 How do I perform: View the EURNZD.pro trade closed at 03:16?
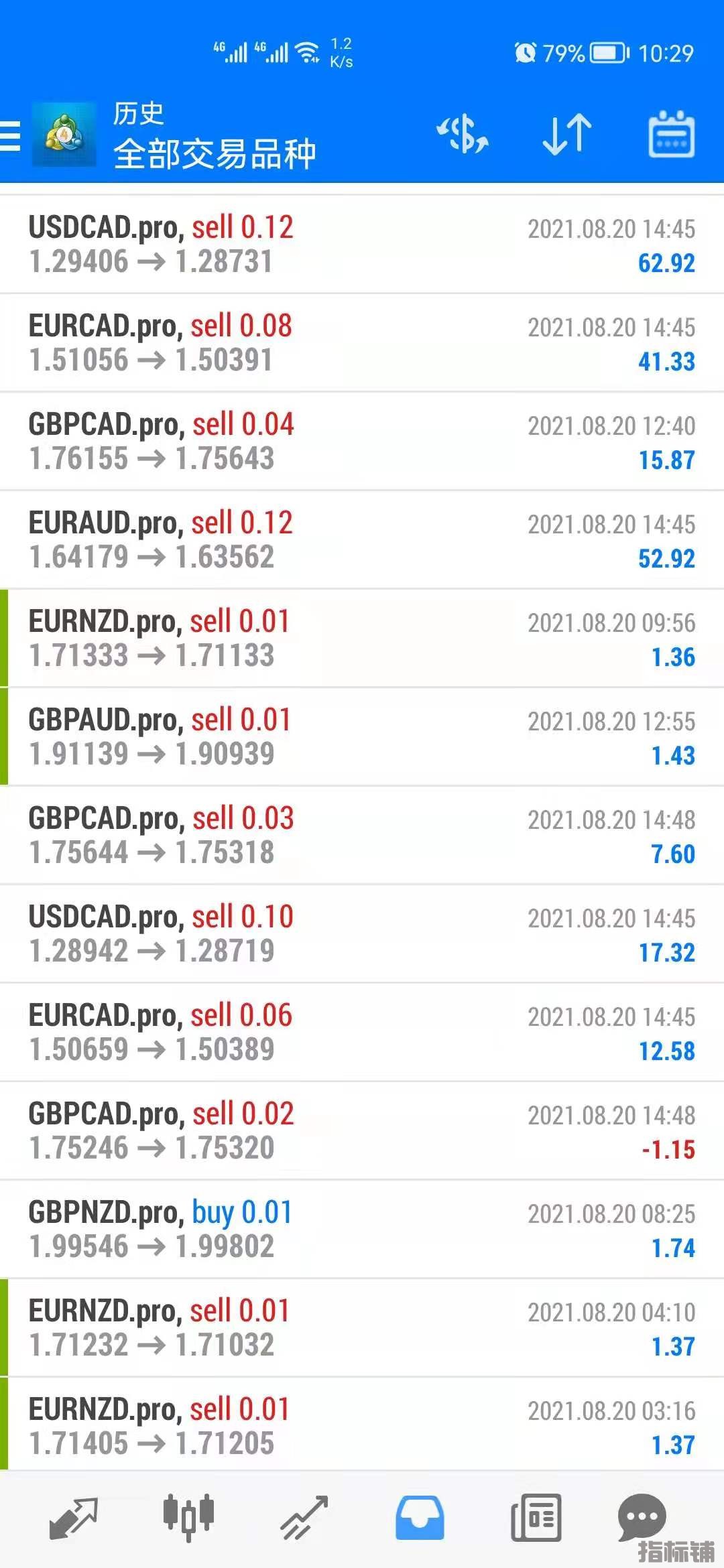click(362, 1427)
